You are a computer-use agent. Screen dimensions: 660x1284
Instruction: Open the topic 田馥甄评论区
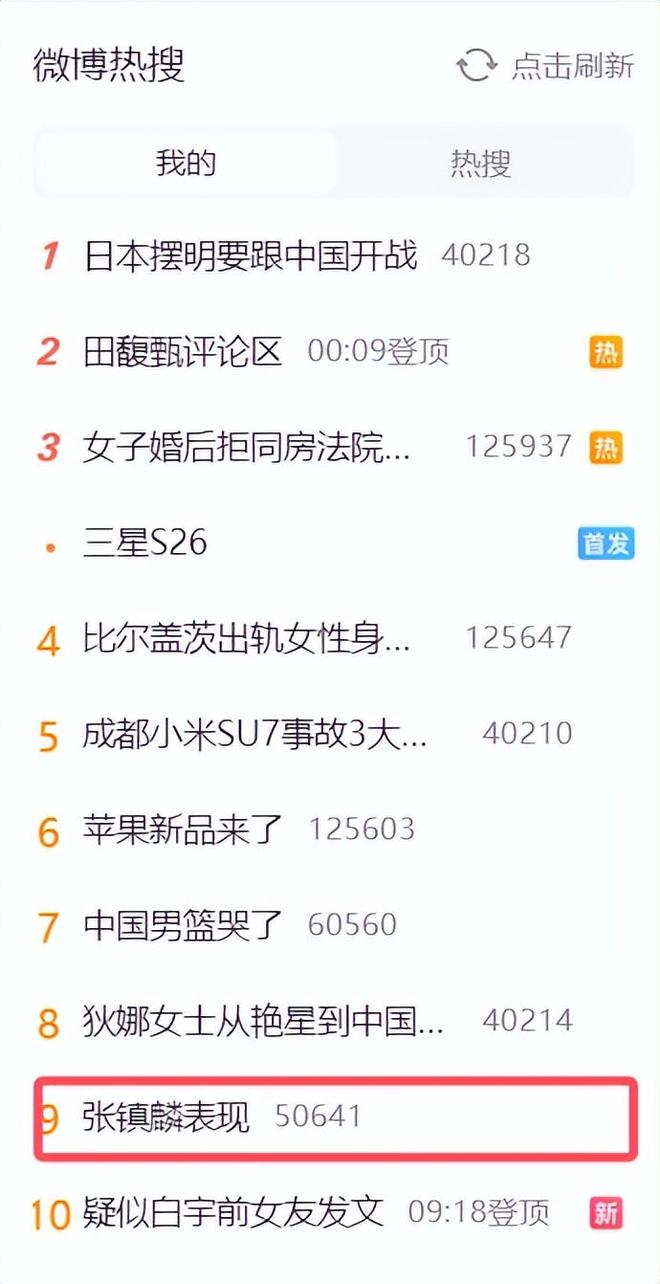pos(183,351)
